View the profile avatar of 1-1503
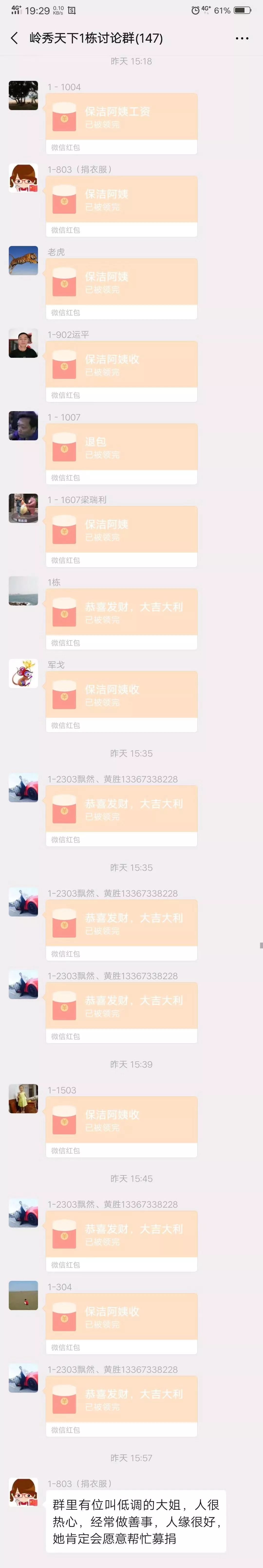 point(23,1099)
